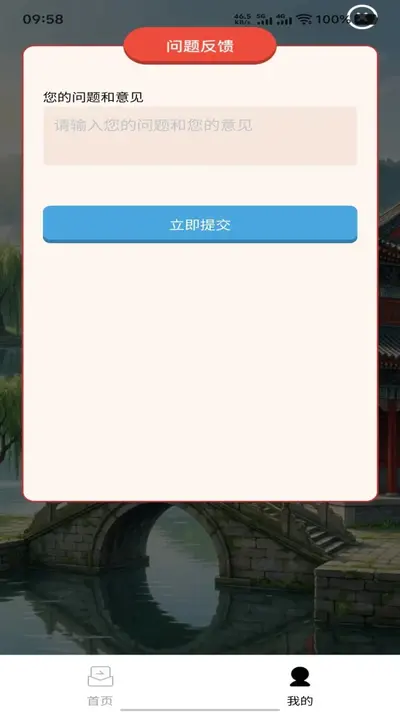This screenshot has width=400, height=712.
Task: Open the 我的 tab
Action: 300,686
